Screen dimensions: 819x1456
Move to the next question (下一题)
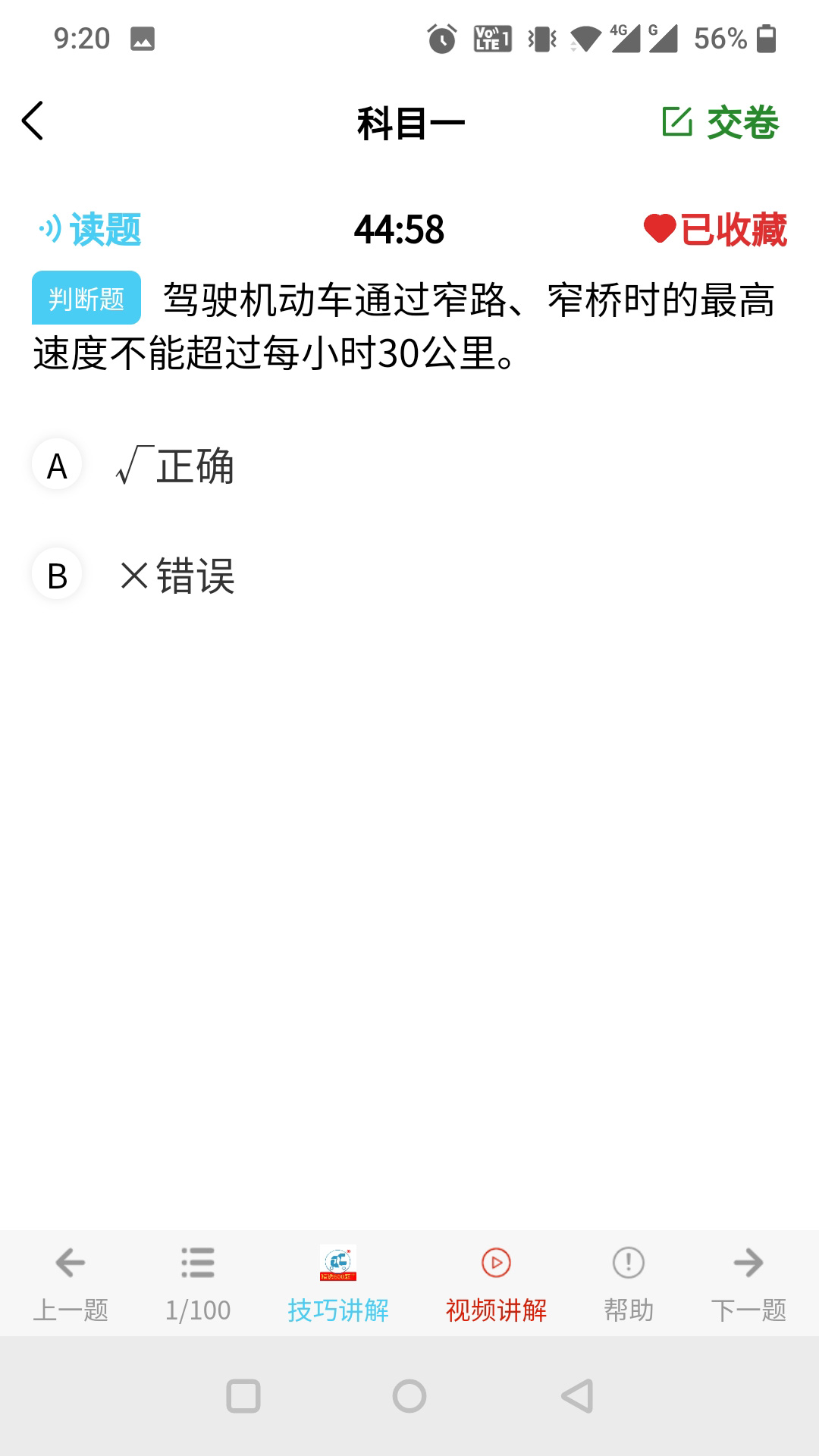pos(748,1283)
